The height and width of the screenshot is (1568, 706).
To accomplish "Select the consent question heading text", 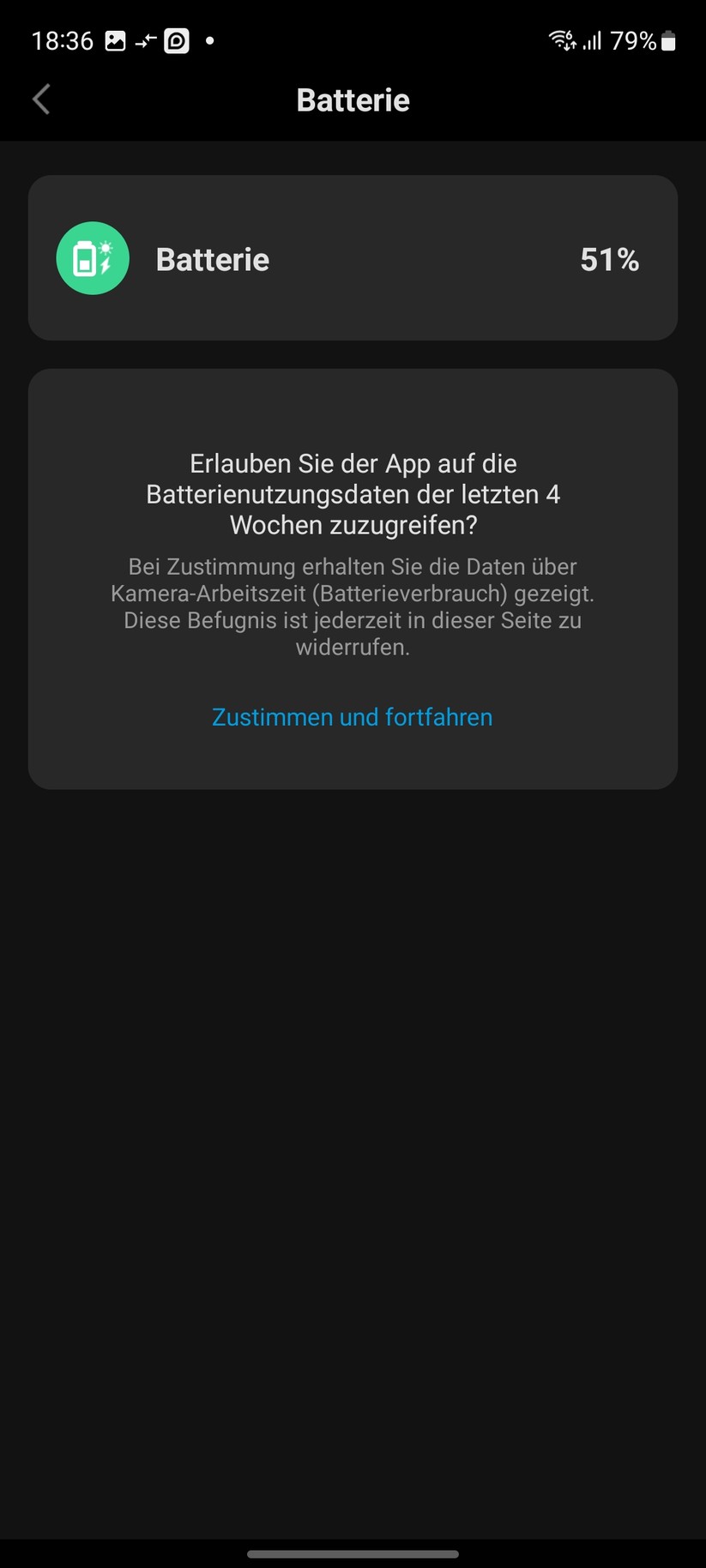I will point(353,494).
